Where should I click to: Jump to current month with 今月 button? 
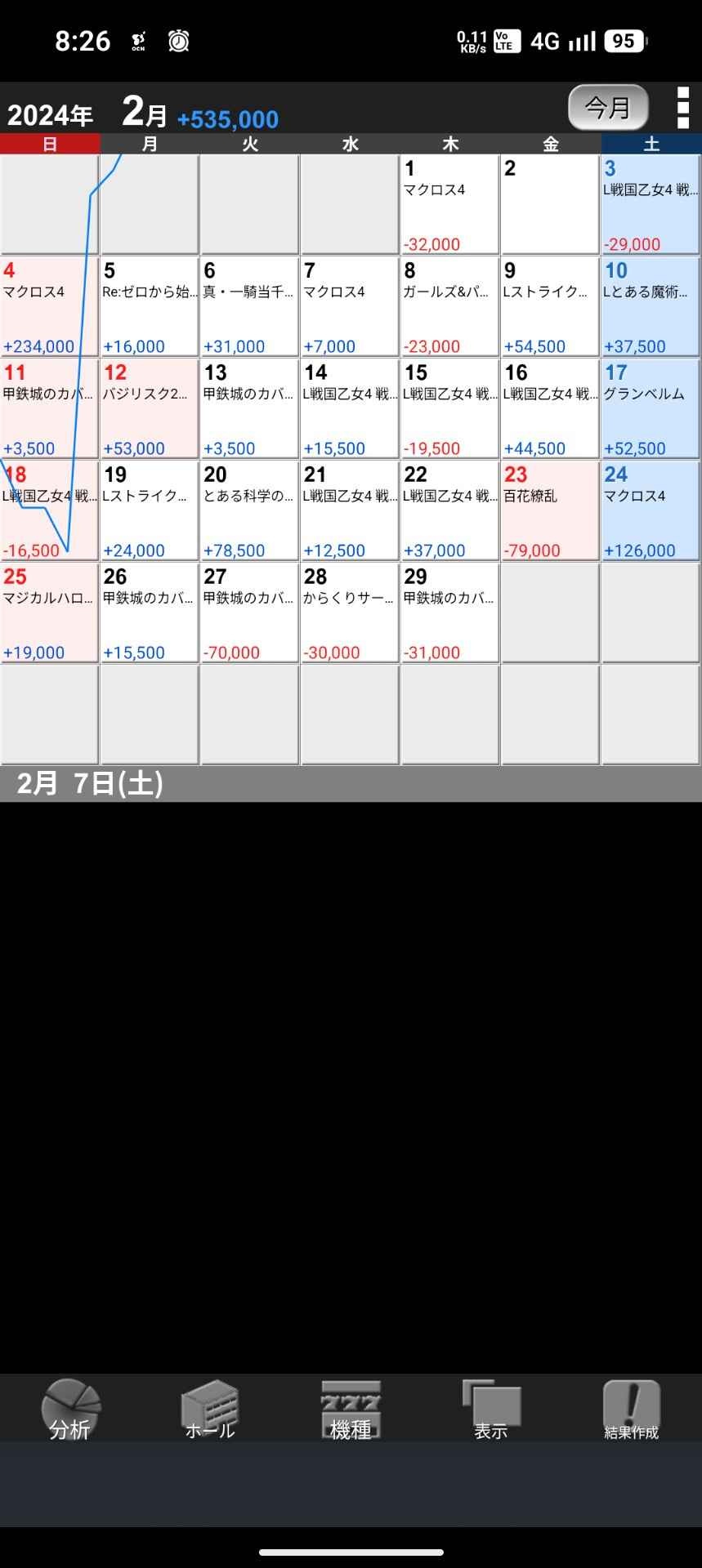tap(608, 107)
